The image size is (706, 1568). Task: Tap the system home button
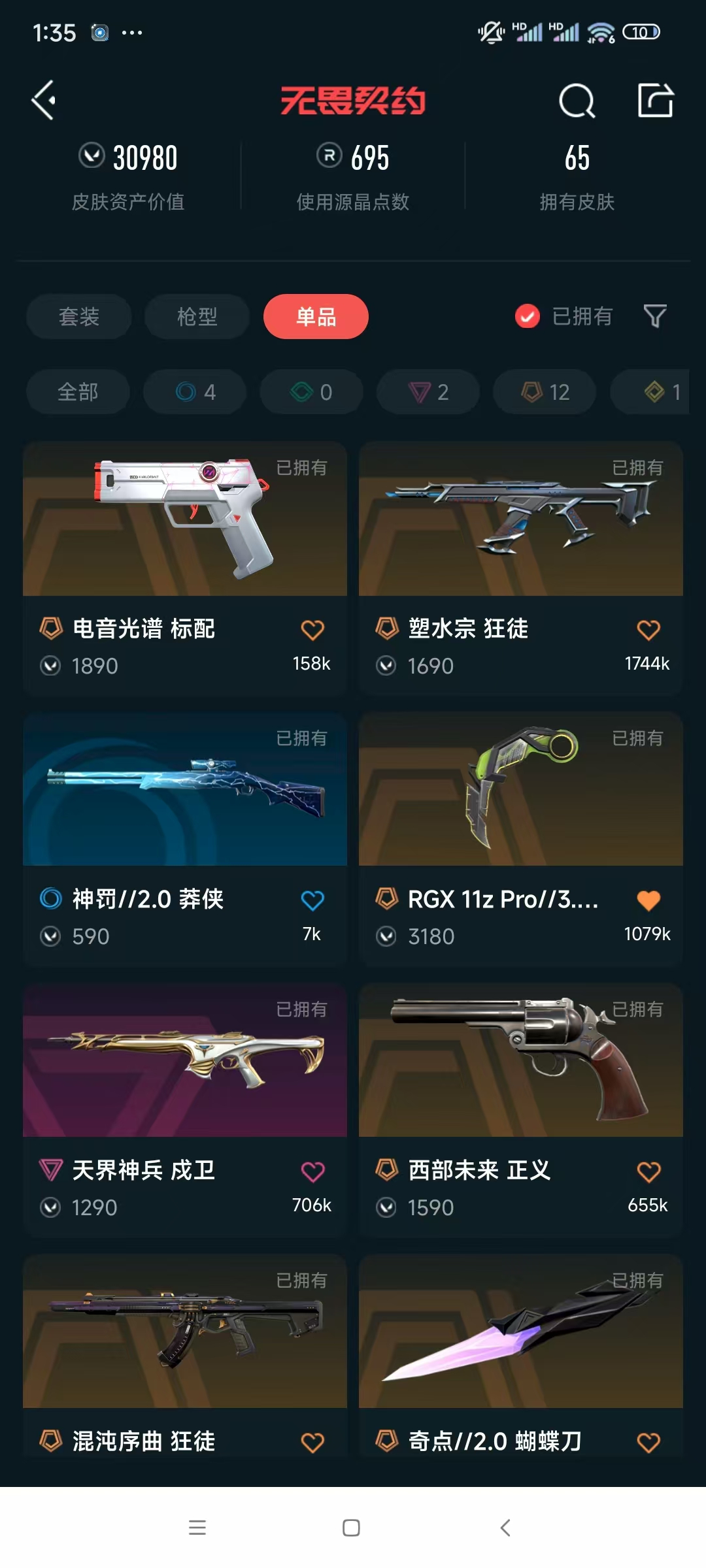pos(351,1527)
